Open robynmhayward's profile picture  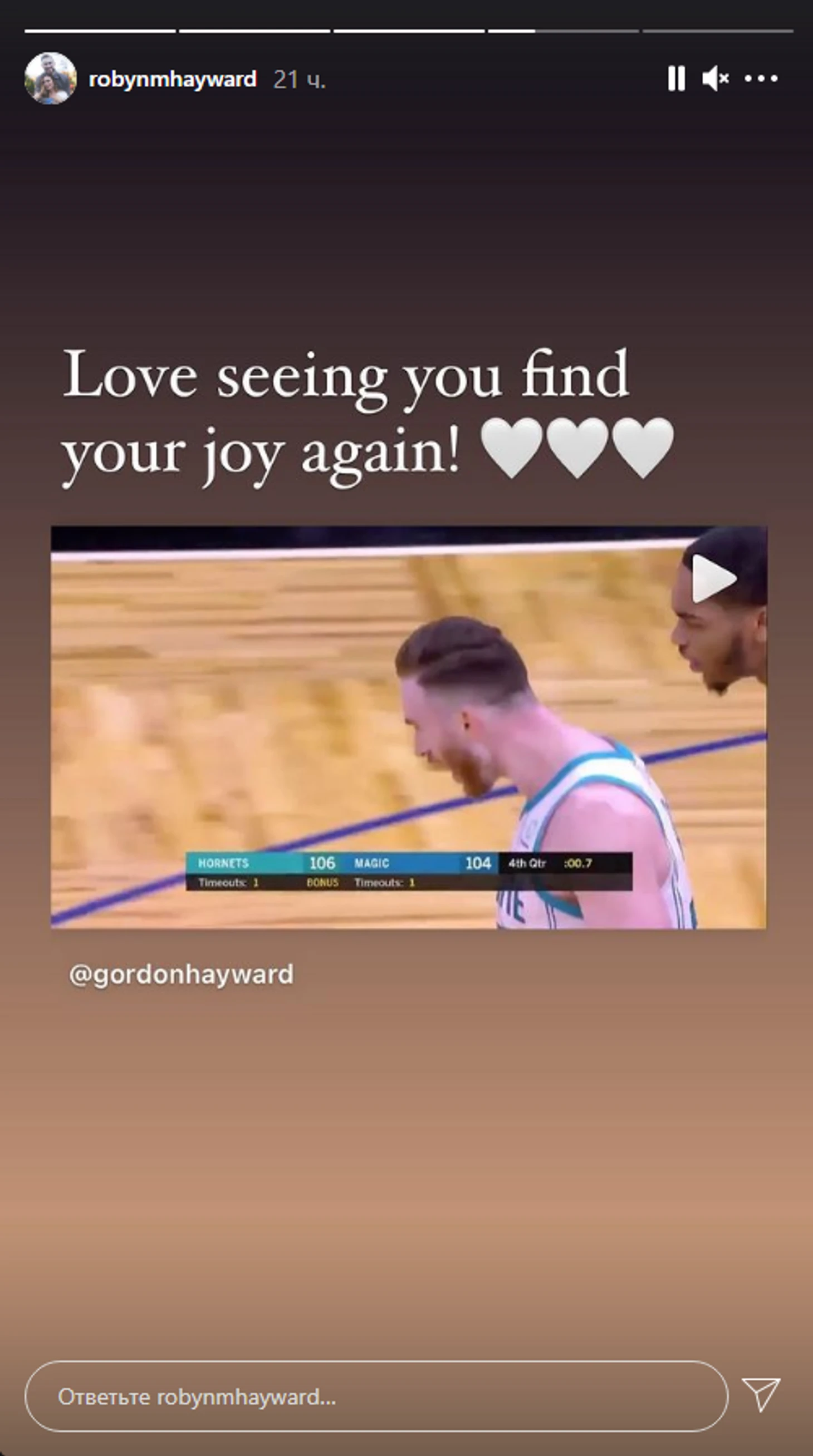coord(50,78)
